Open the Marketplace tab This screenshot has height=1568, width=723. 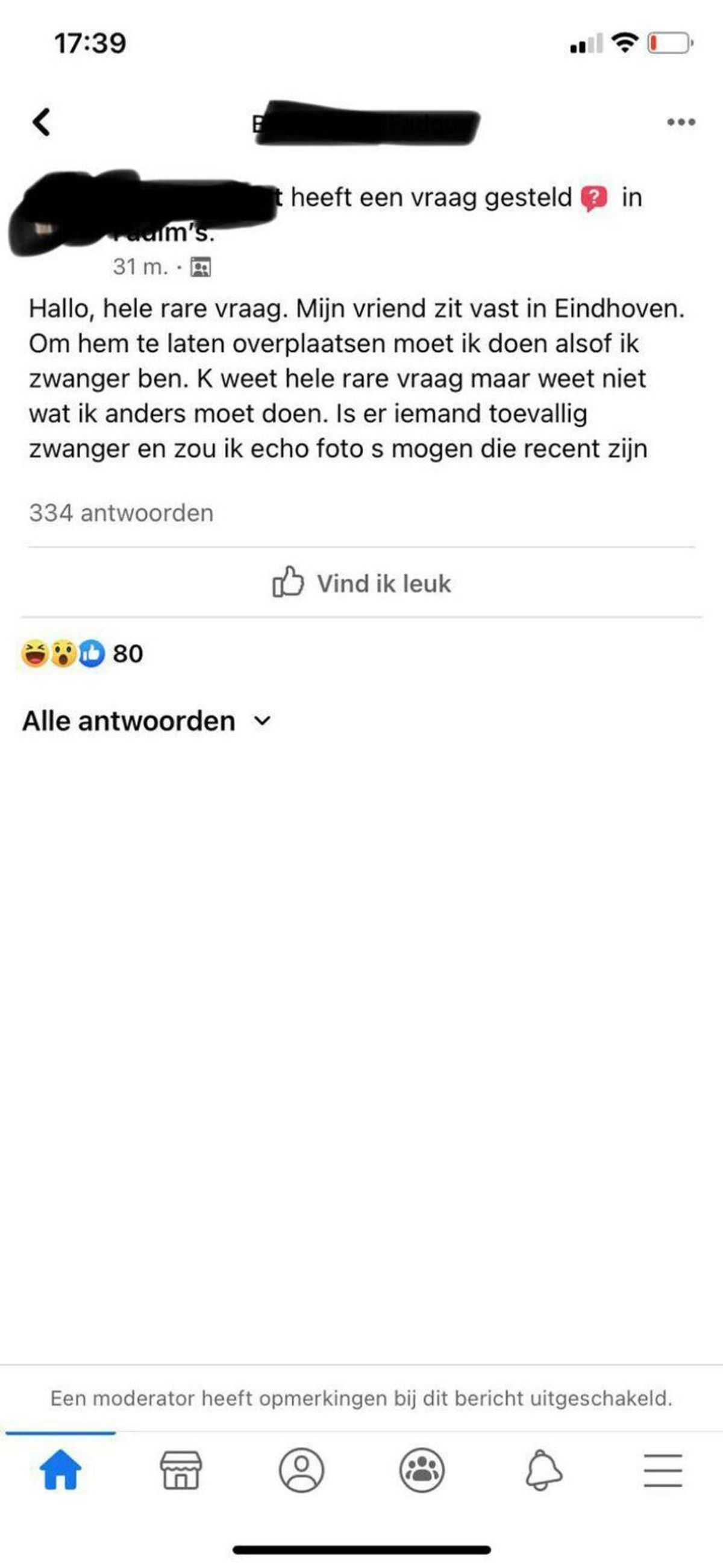[181, 1470]
